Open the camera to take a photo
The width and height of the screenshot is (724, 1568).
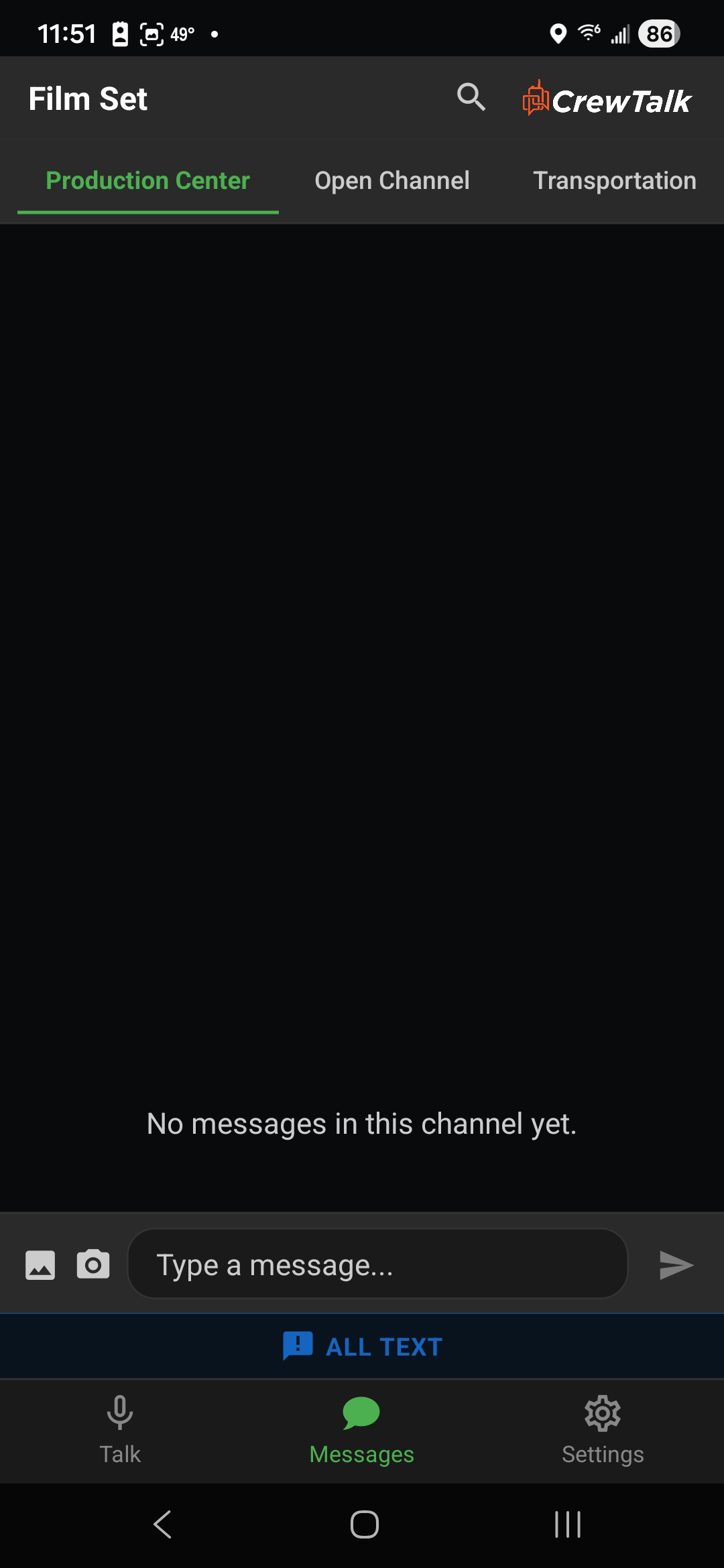tap(93, 1265)
